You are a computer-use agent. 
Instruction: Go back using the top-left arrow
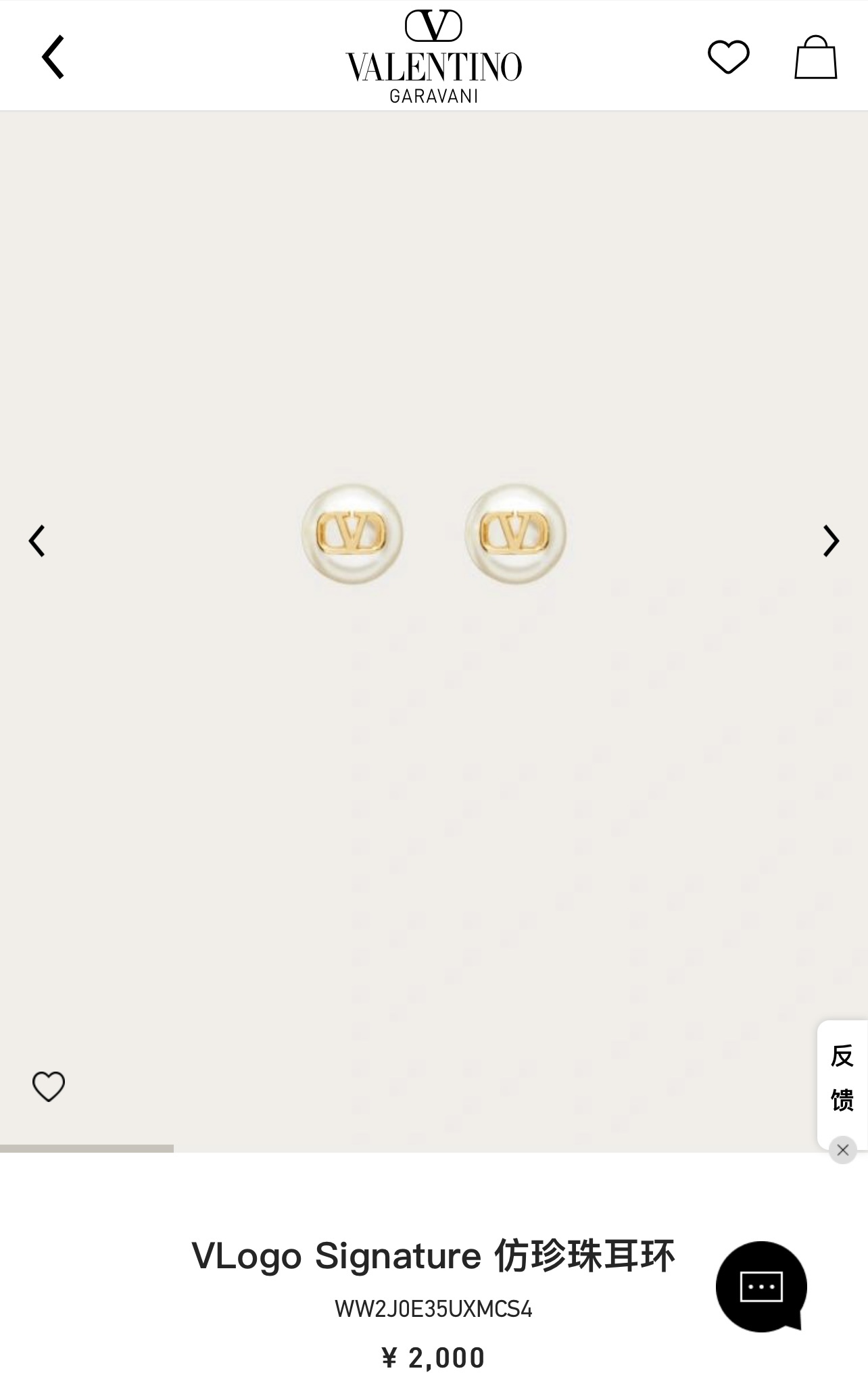(x=53, y=57)
